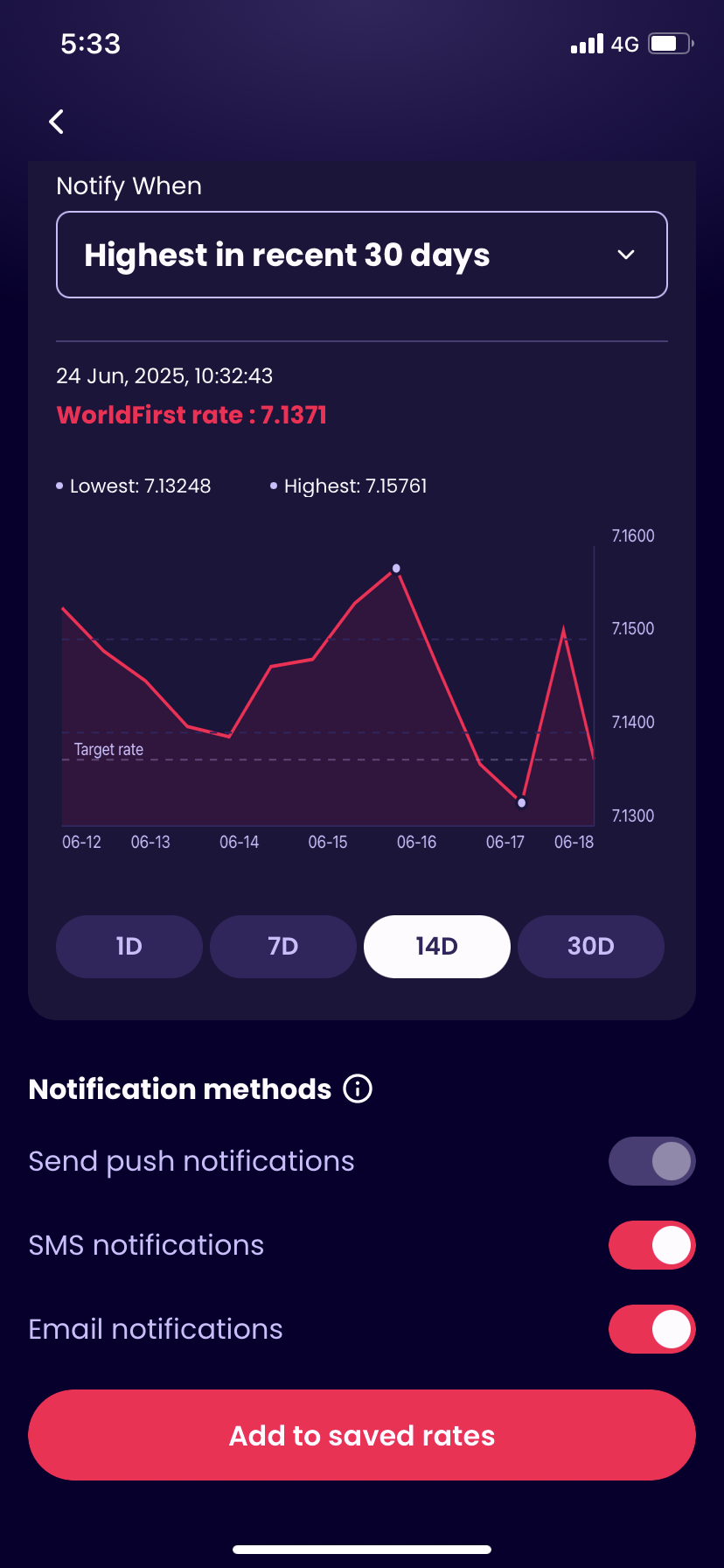
Task: Open Notification methods info icon
Action: (358, 1088)
